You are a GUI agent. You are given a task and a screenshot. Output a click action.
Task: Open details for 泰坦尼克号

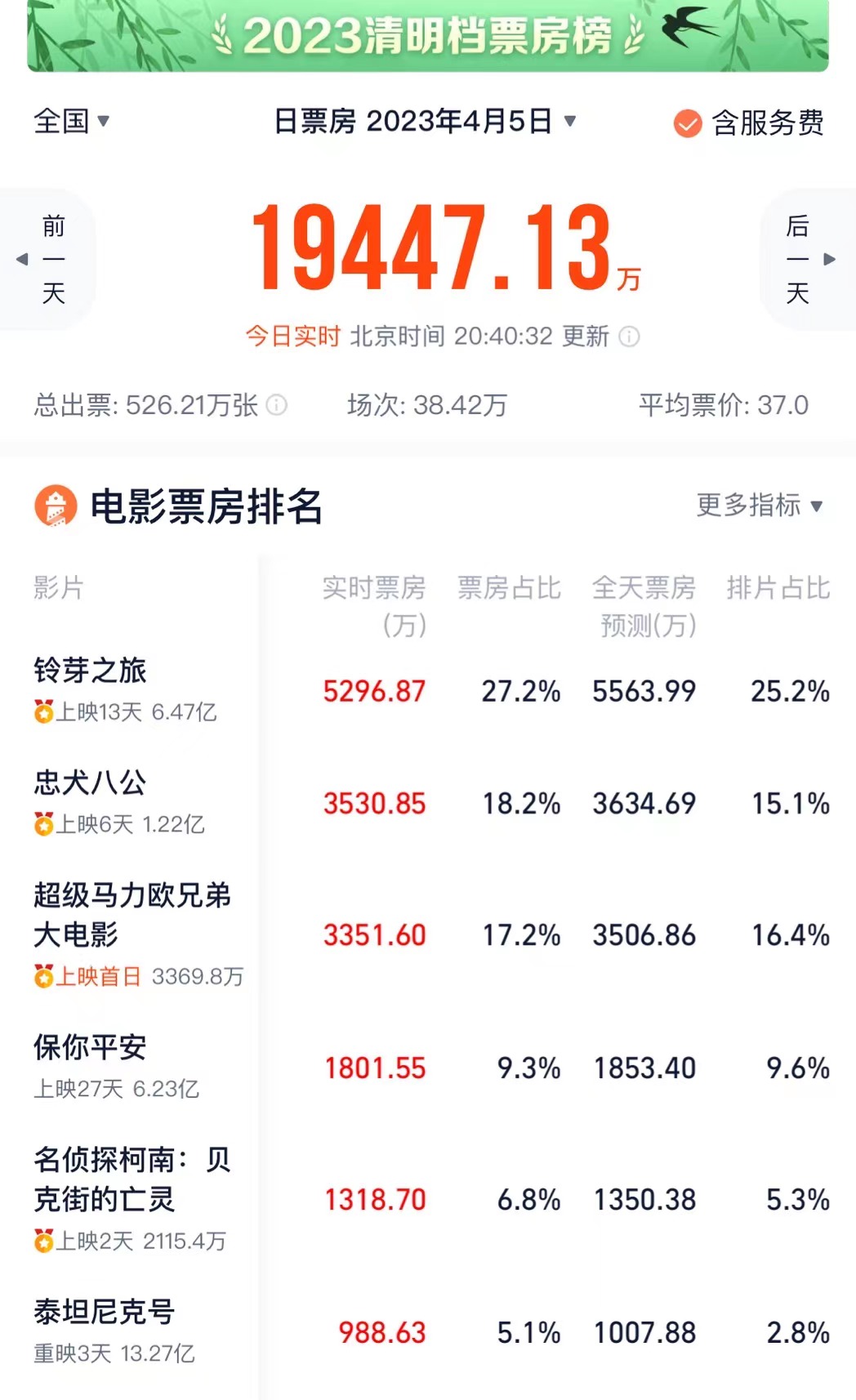[x=104, y=1312]
